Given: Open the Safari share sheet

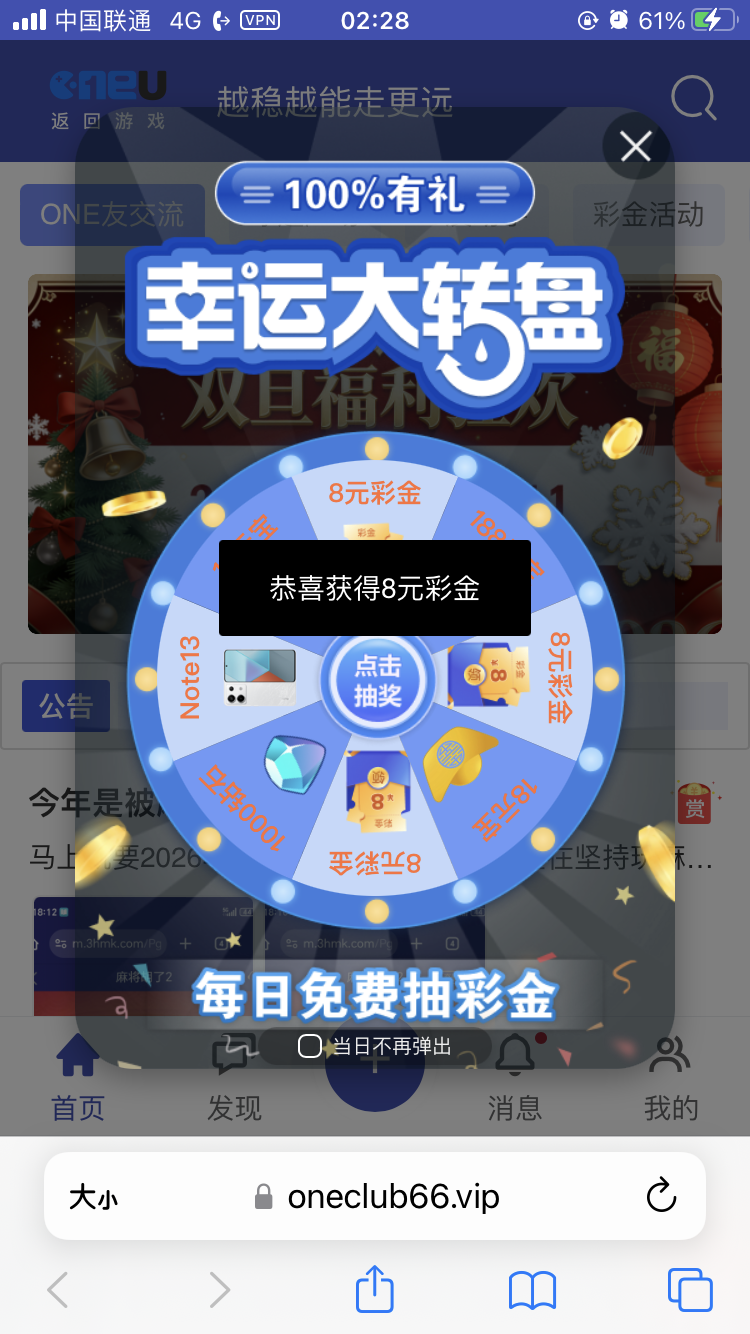Looking at the screenshot, I should [x=375, y=1289].
